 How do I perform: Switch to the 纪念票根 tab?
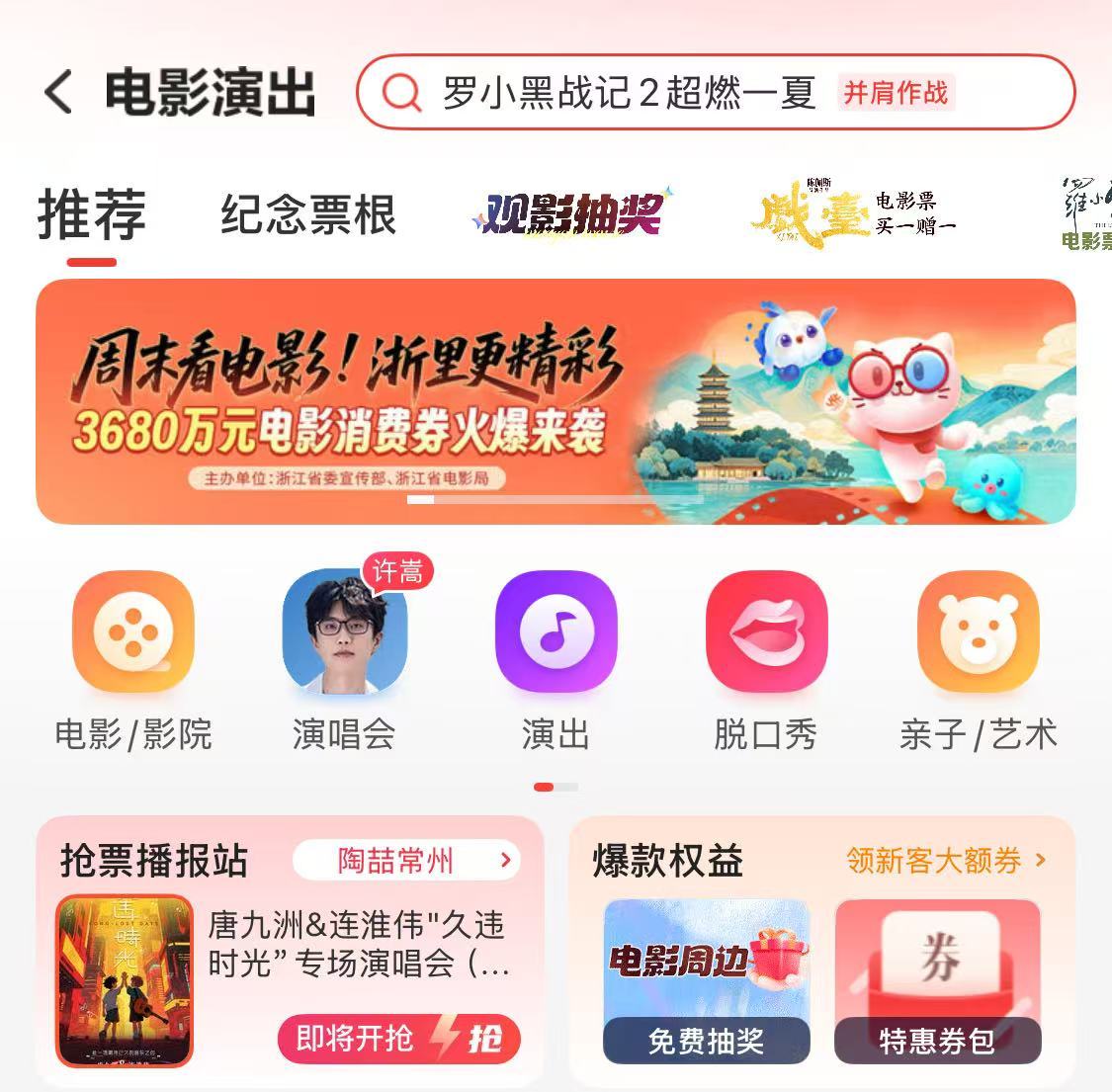pos(308,215)
